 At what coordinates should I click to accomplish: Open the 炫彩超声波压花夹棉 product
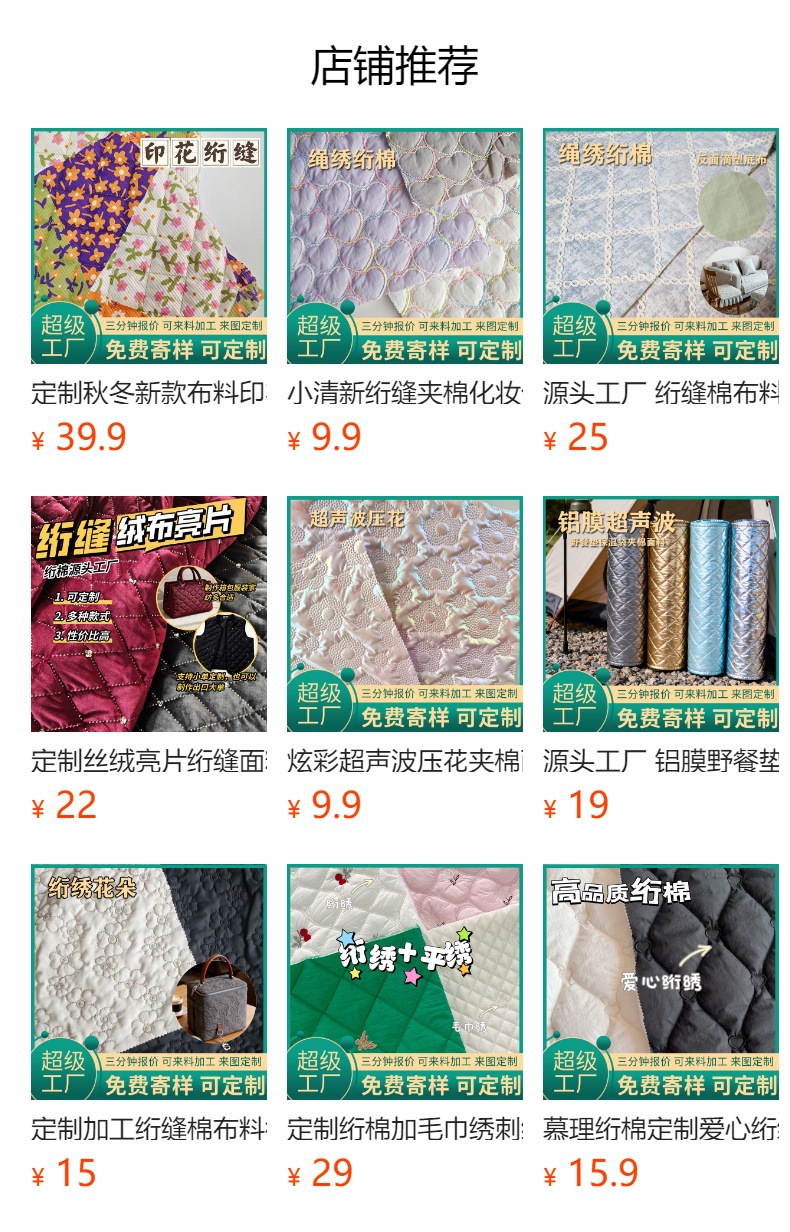(405, 614)
